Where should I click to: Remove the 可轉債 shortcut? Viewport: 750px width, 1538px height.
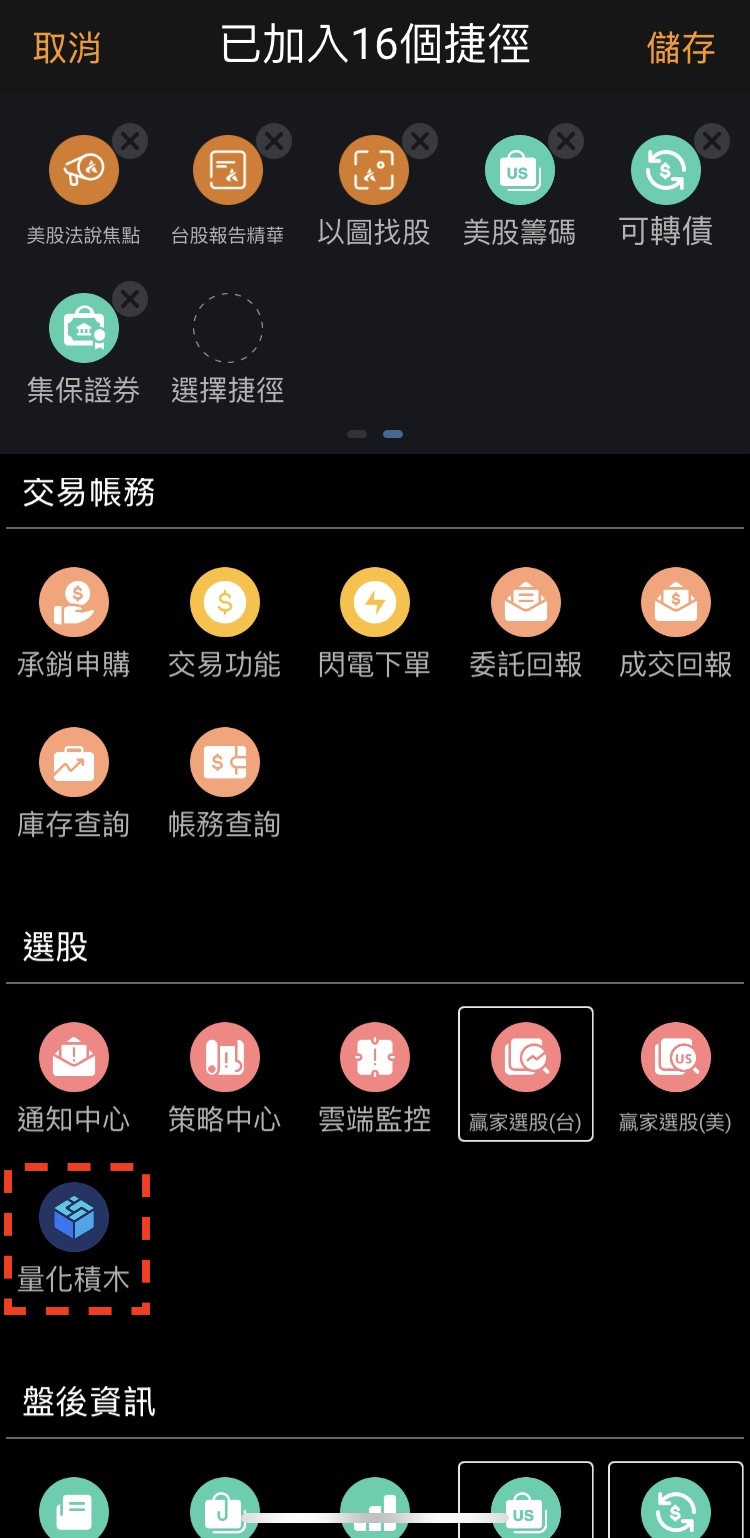(x=711, y=141)
